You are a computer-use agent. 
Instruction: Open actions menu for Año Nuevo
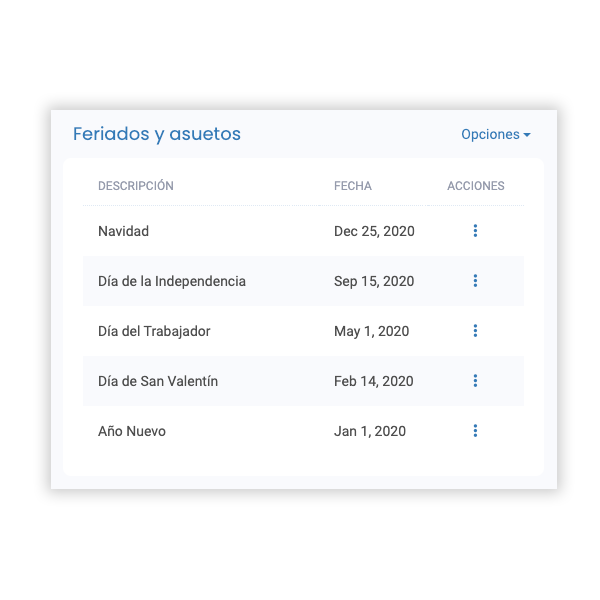[x=475, y=431]
